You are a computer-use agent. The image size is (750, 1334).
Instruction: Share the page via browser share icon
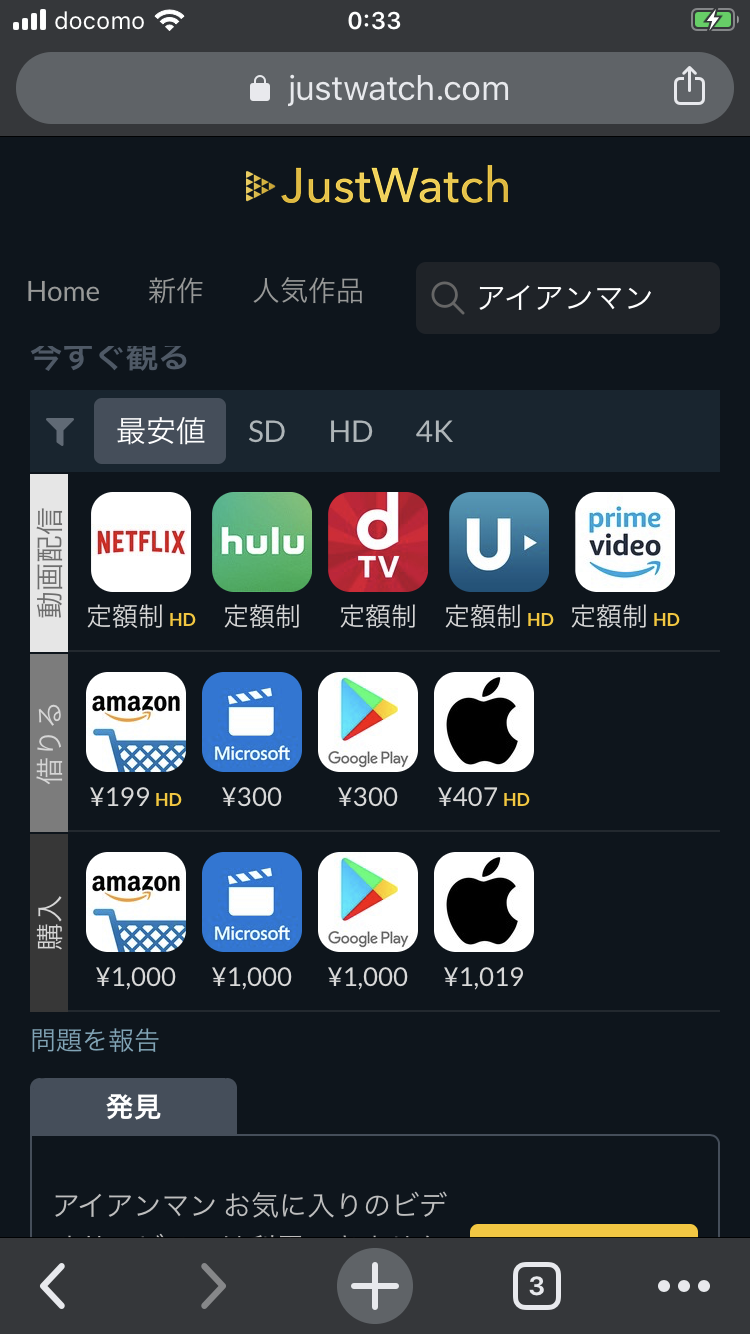[x=689, y=86]
